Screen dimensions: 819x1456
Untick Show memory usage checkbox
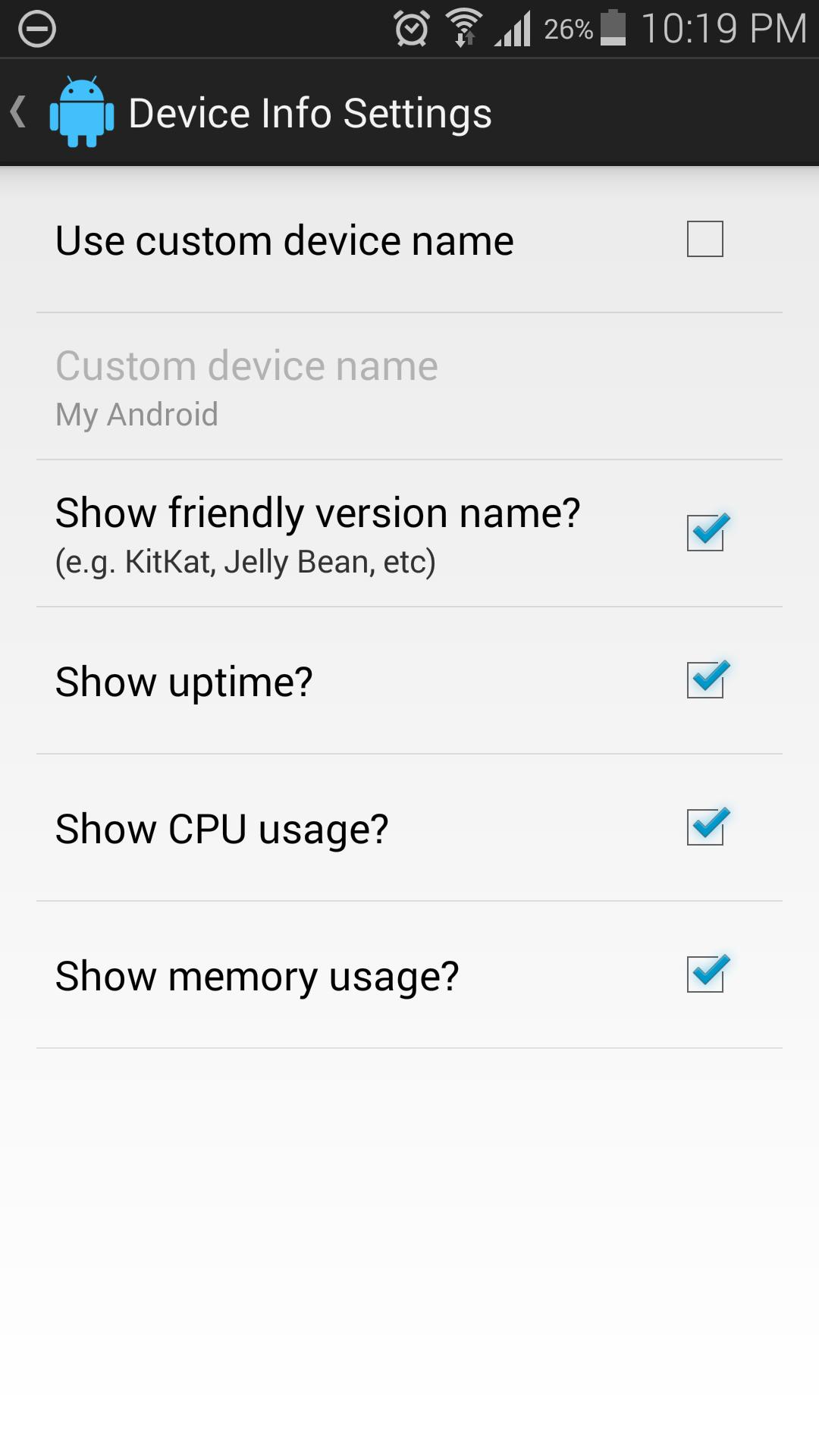[x=704, y=974]
